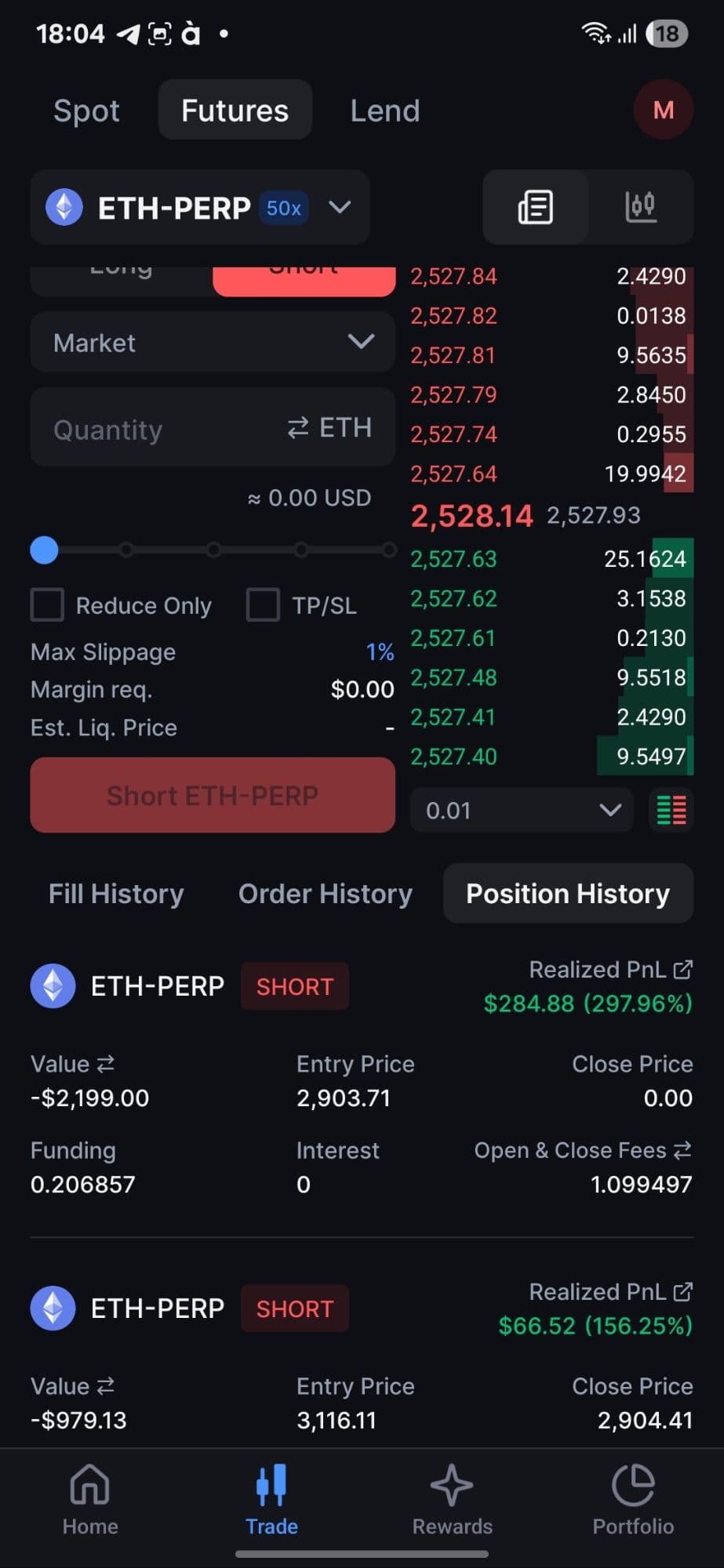Screen dimensions: 724x1568
Task: Switch to the Spot tab
Action: tap(86, 111)
